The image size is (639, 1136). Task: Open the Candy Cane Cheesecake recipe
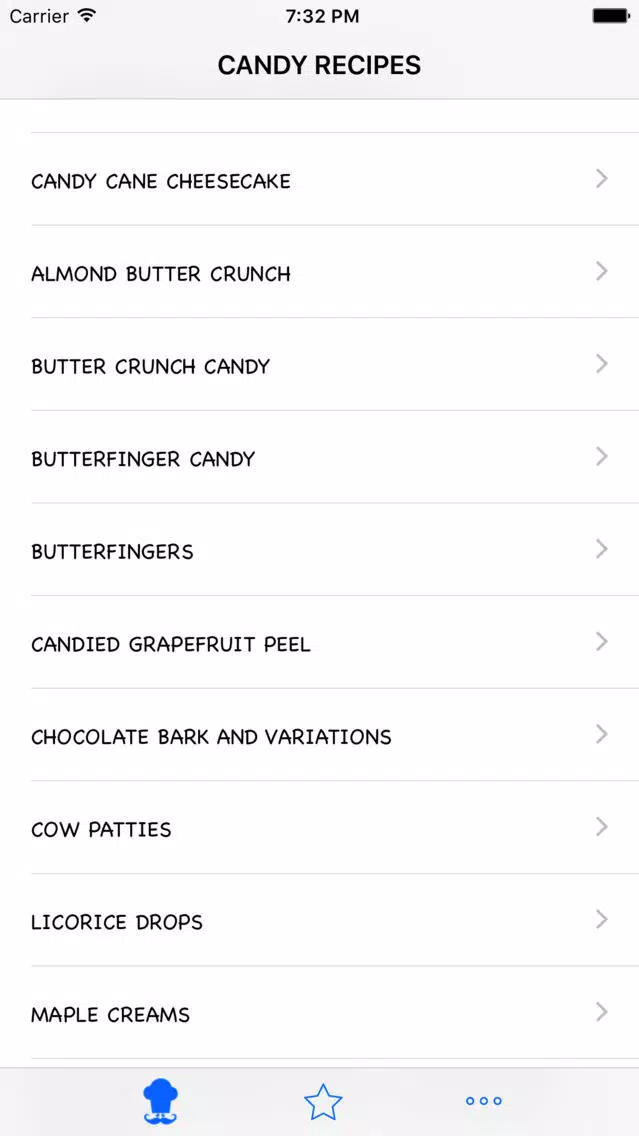pyautogui.click(x=320, y=179)
